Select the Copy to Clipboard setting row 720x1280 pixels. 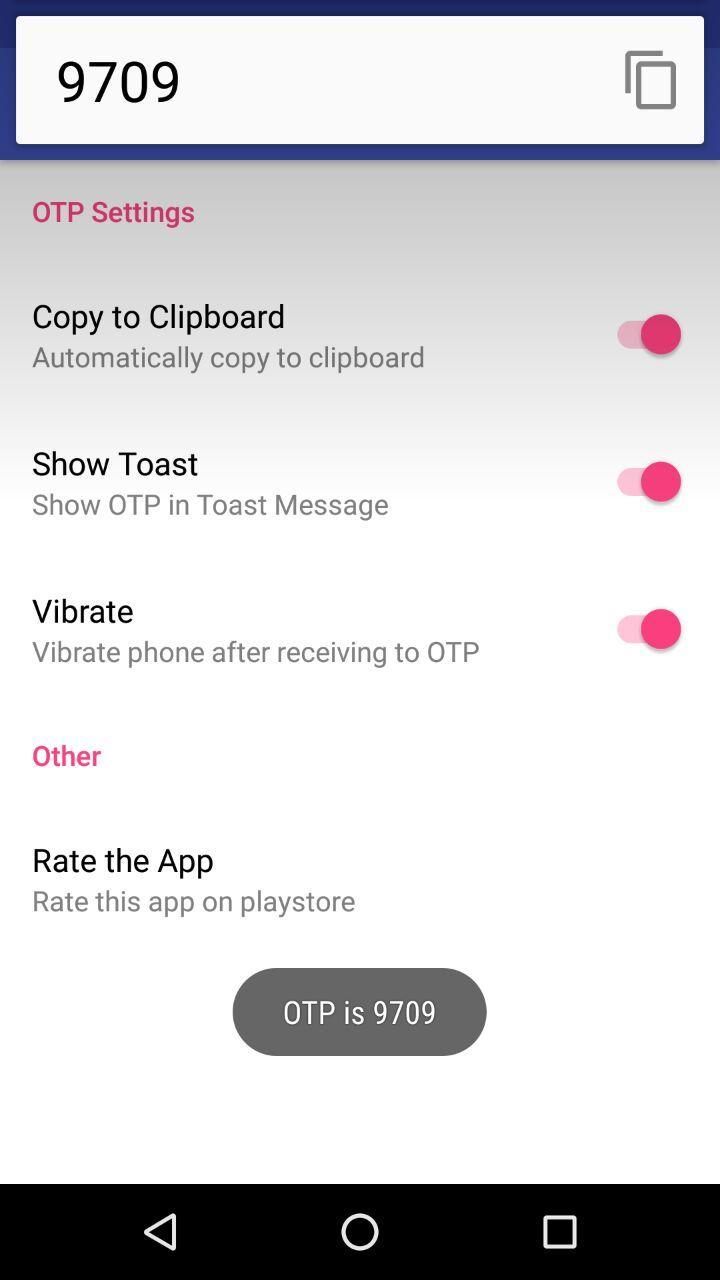coord(158,316)
